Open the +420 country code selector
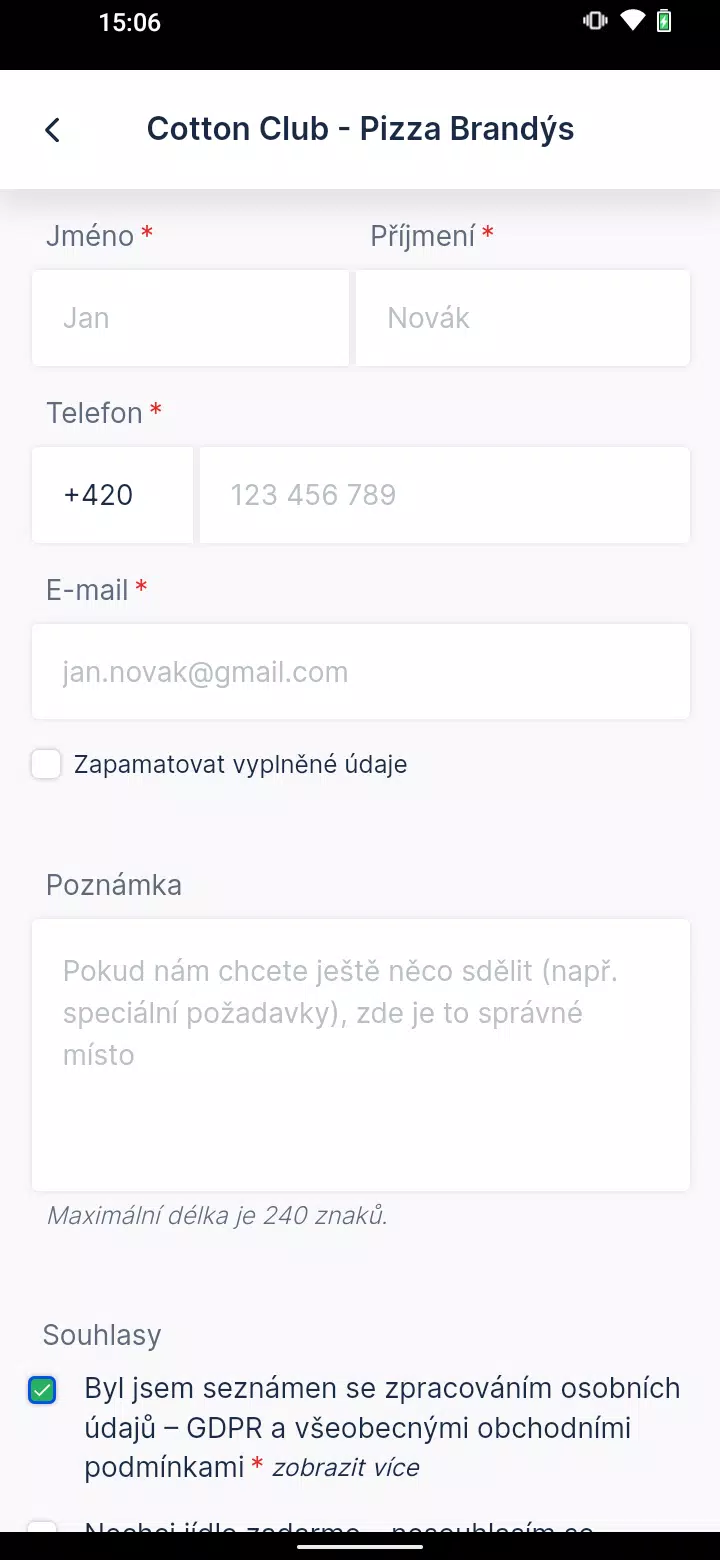 pyautogui.click(x=112, y=495)
